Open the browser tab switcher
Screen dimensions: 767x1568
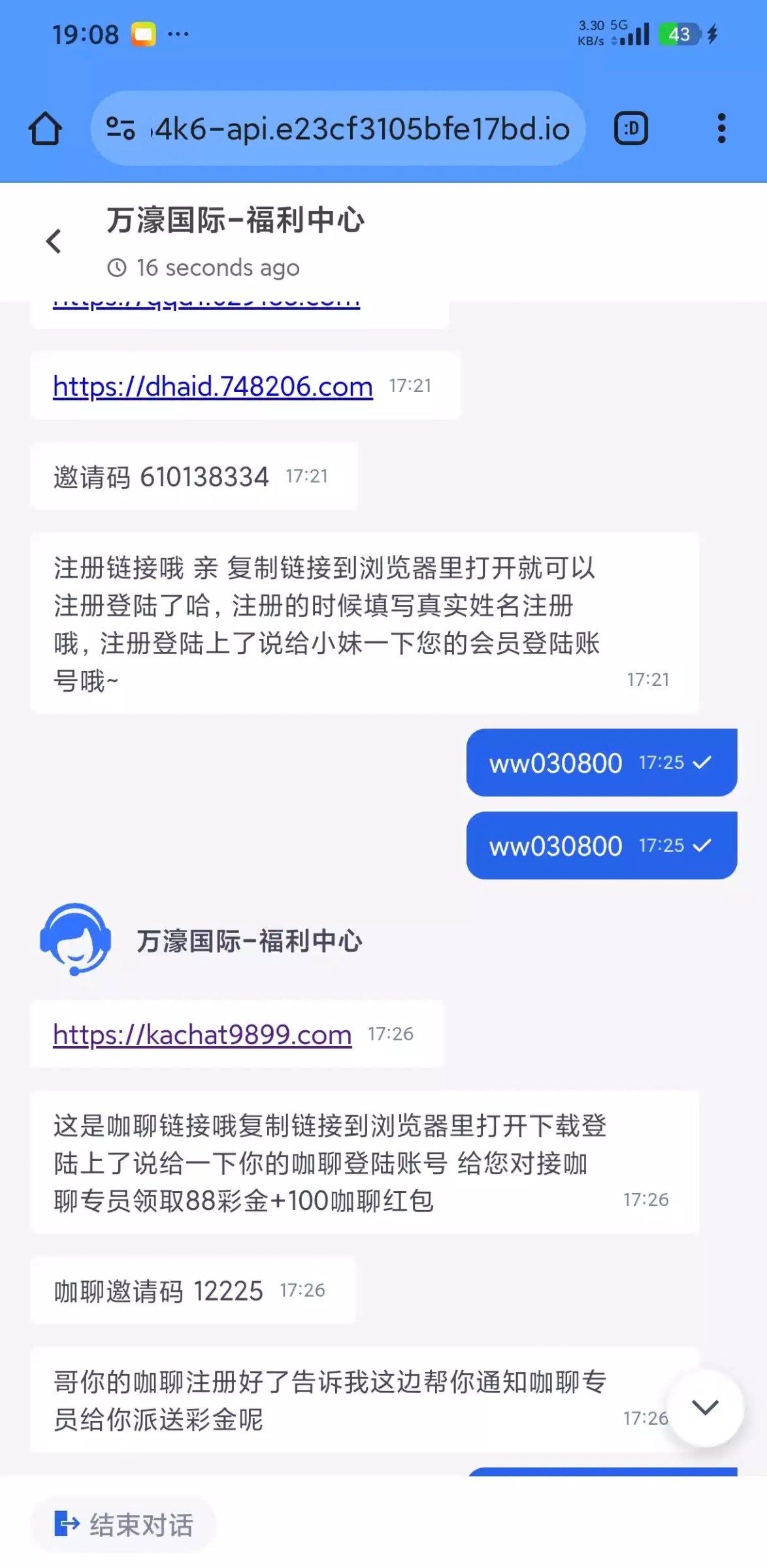pyautogui.click(x=630, y=129)
